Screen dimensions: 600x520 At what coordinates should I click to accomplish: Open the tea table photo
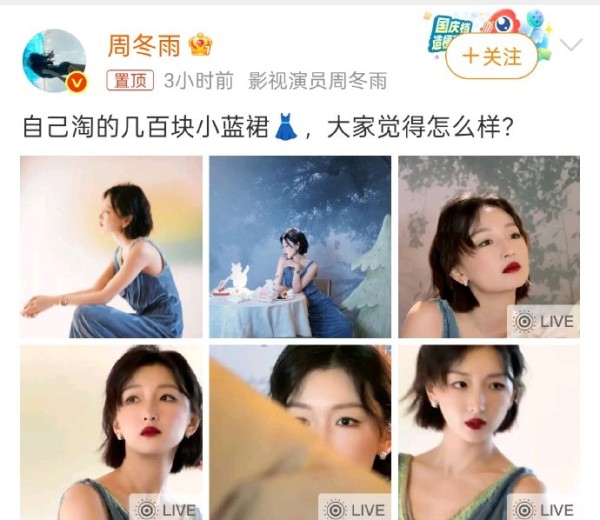300,247
